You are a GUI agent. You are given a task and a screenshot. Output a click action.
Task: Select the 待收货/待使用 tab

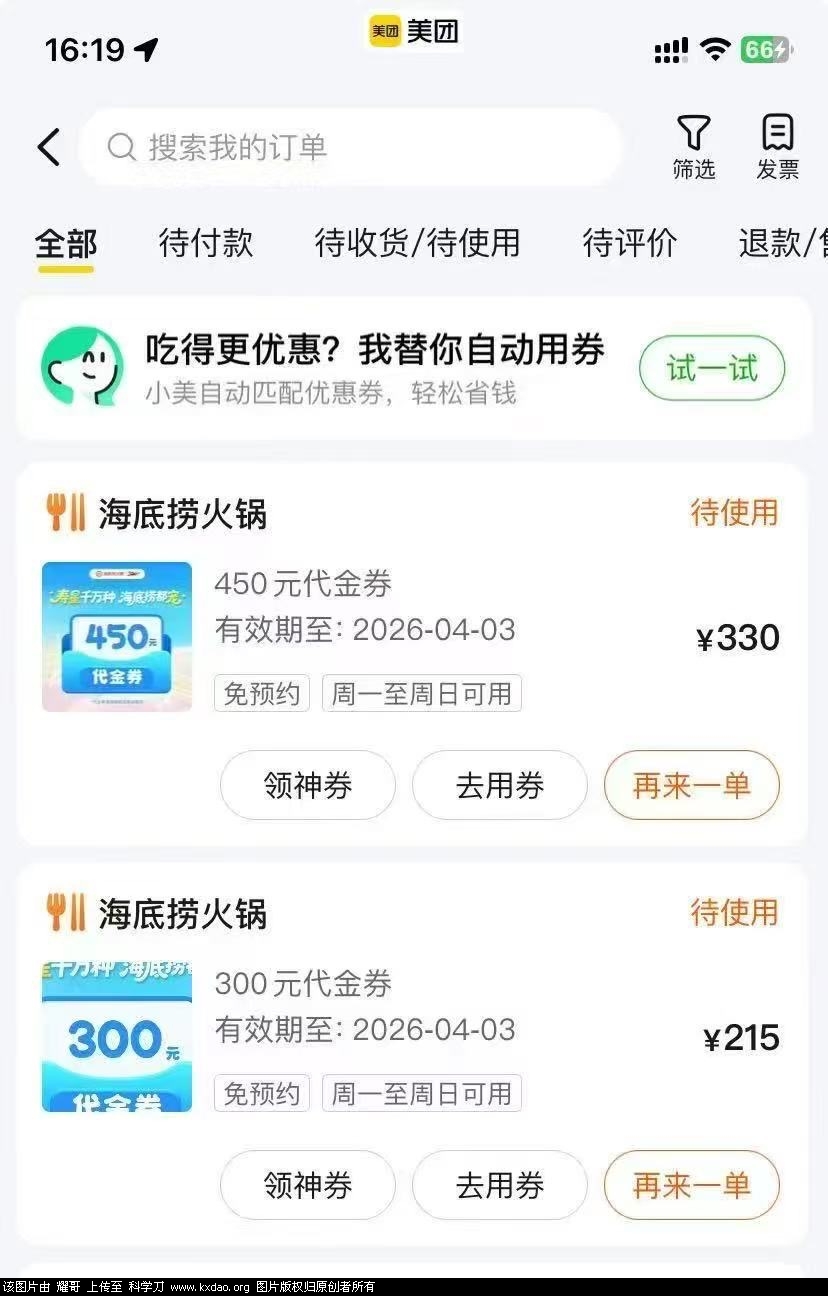click(417, 243)
